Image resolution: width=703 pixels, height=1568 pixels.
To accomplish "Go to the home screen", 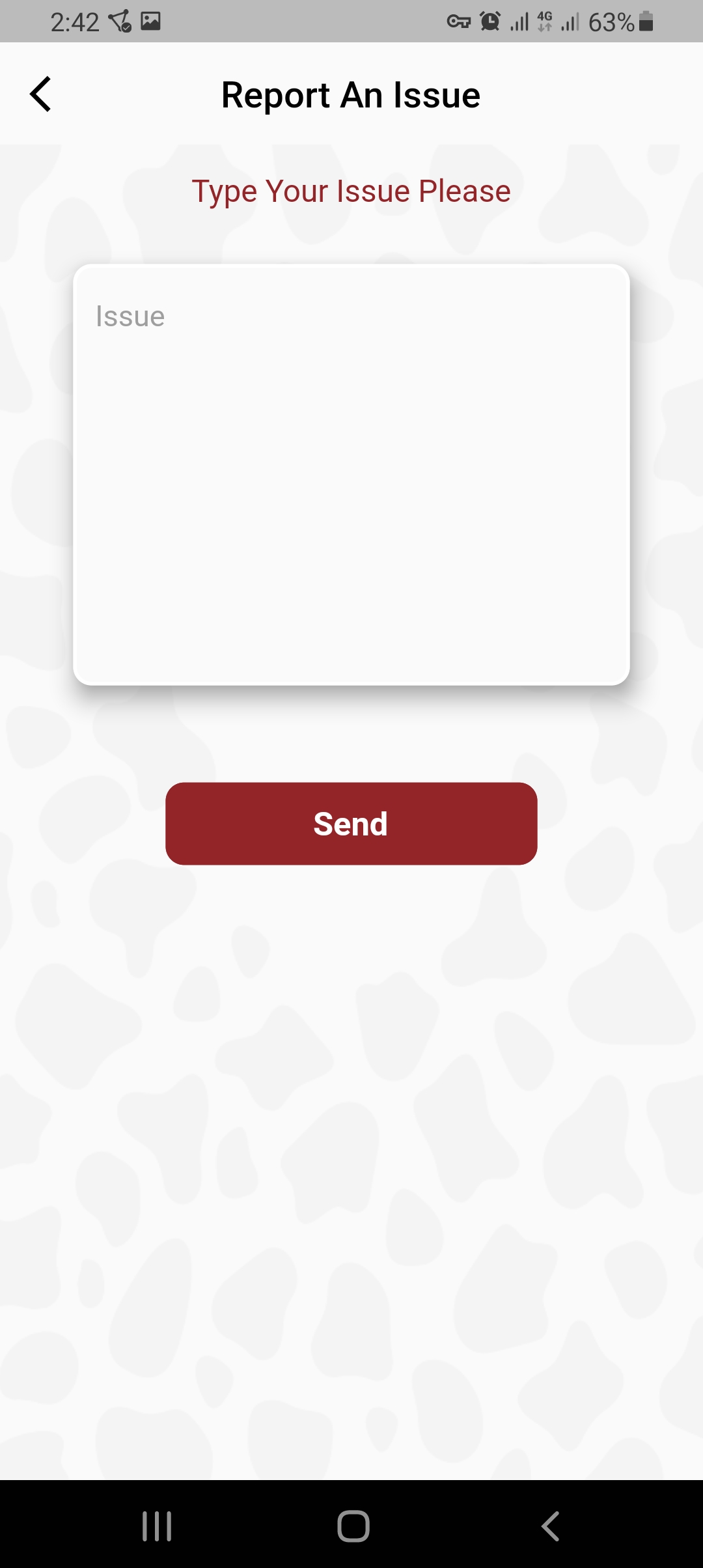I will (x=353, y=1526).
